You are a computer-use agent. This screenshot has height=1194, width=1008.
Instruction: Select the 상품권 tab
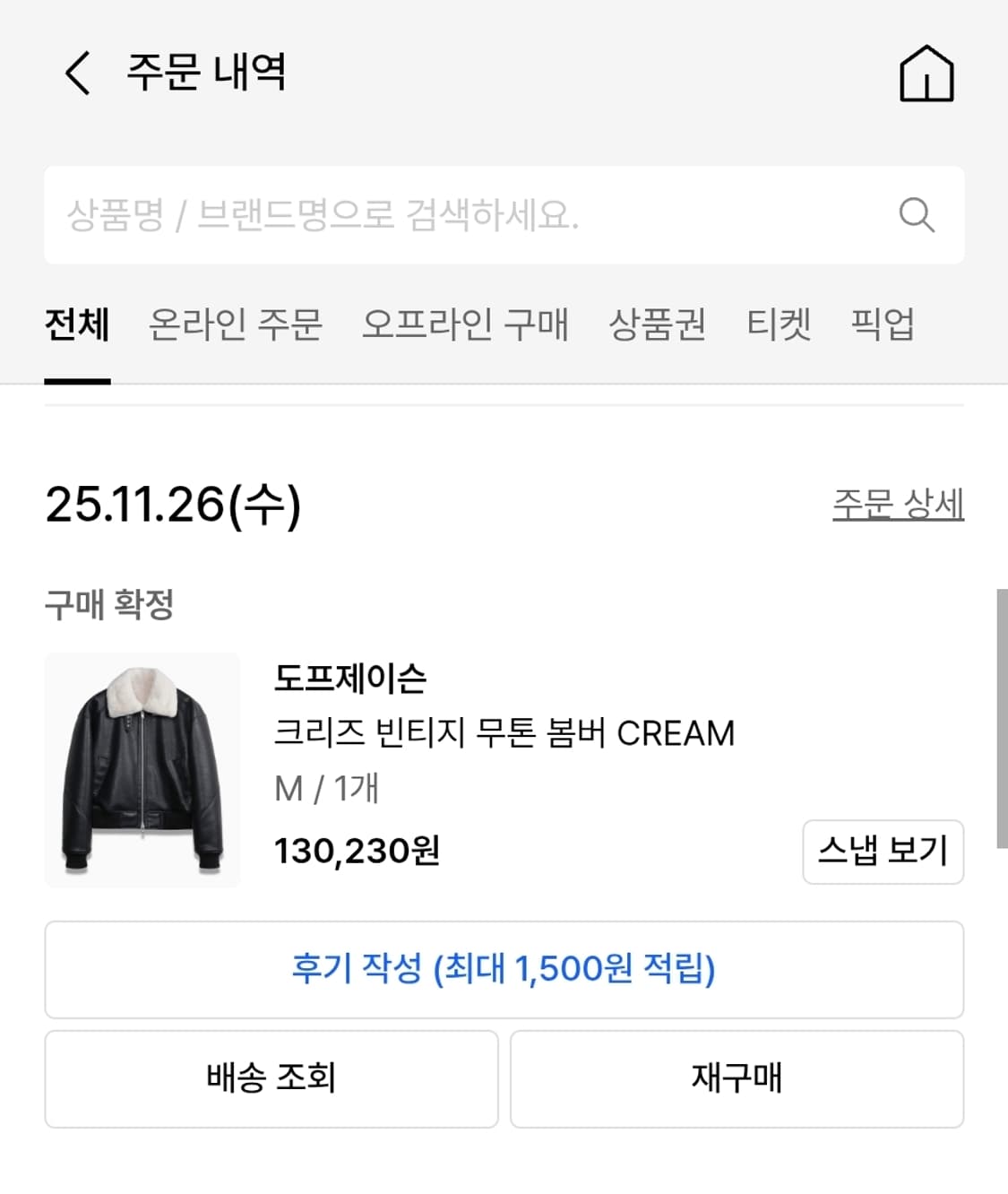[659, 326]
